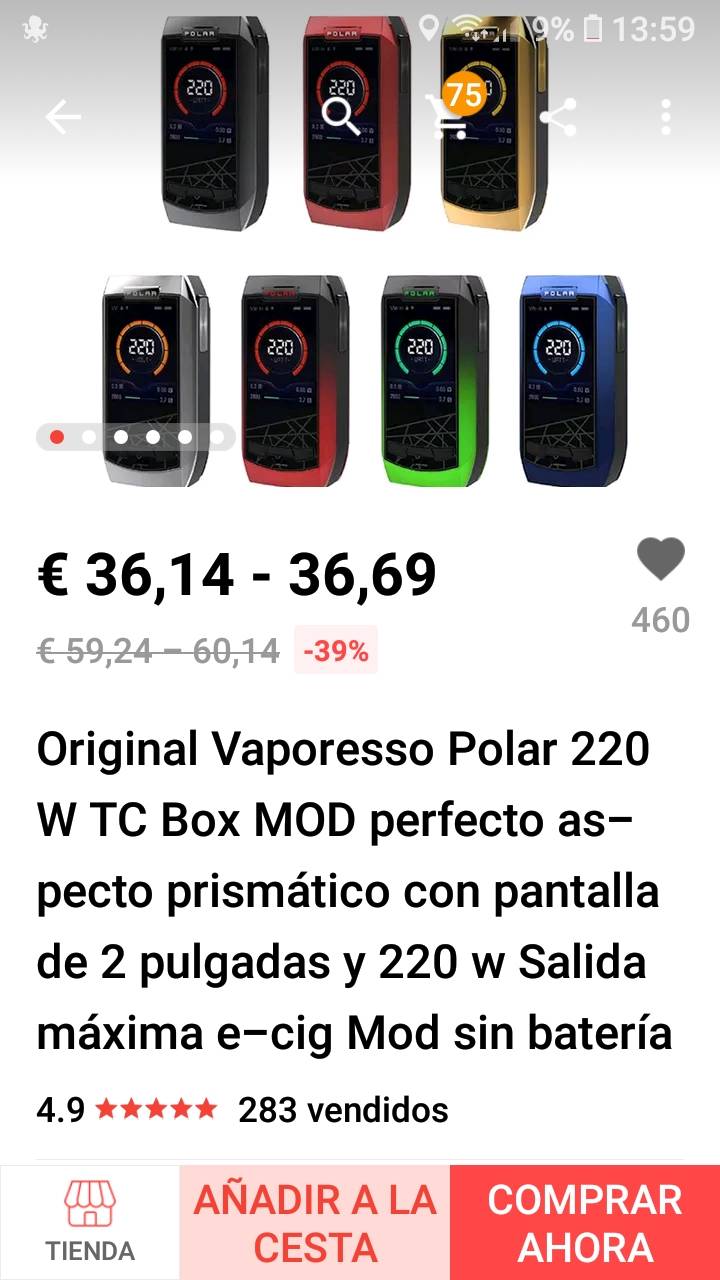Tap the blue Polar mod image
The width and height of the screenshot is (720, 1280).
click(x=560, y=380)
